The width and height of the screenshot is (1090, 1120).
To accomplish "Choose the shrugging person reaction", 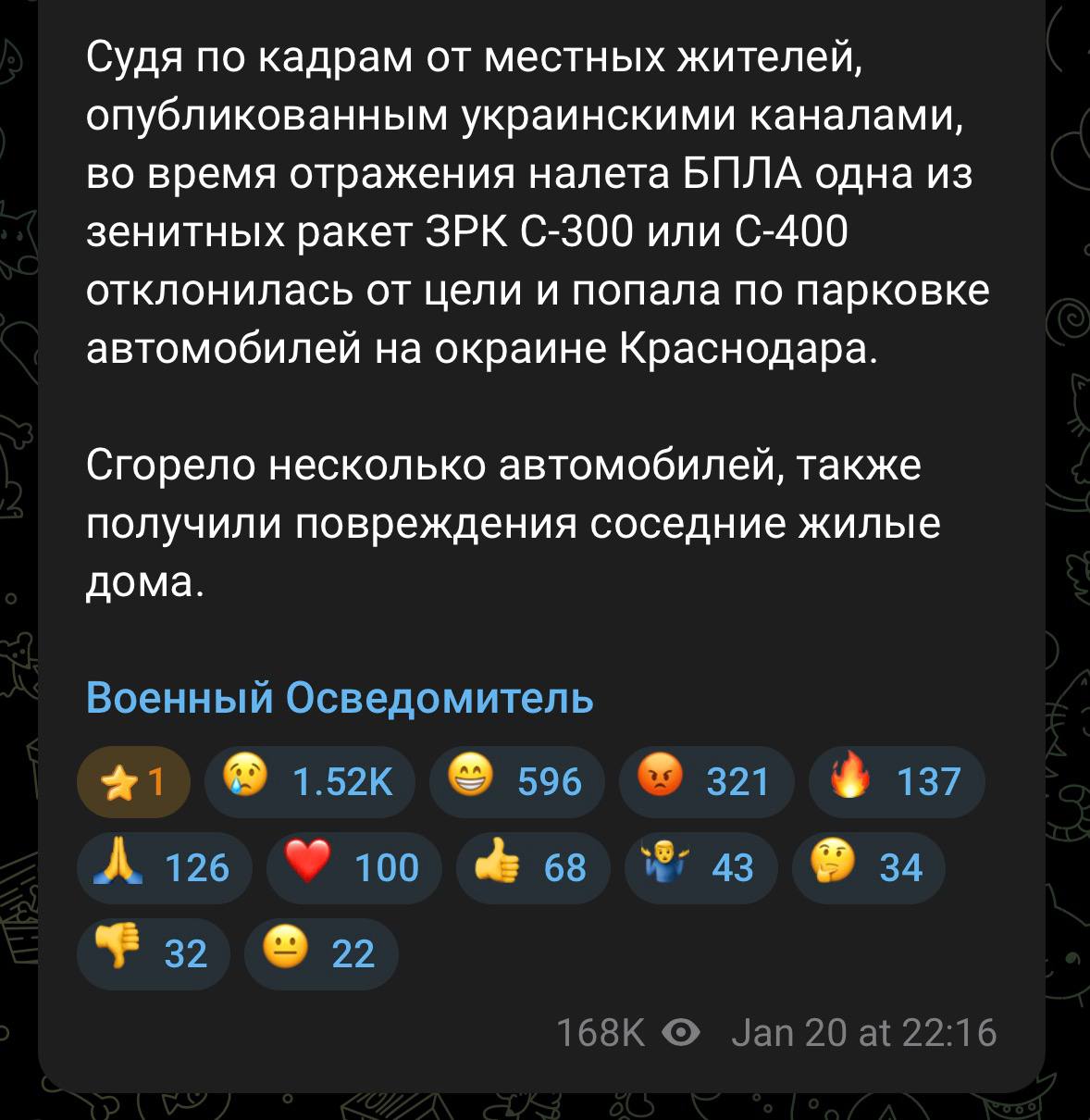I will [700, 868].
